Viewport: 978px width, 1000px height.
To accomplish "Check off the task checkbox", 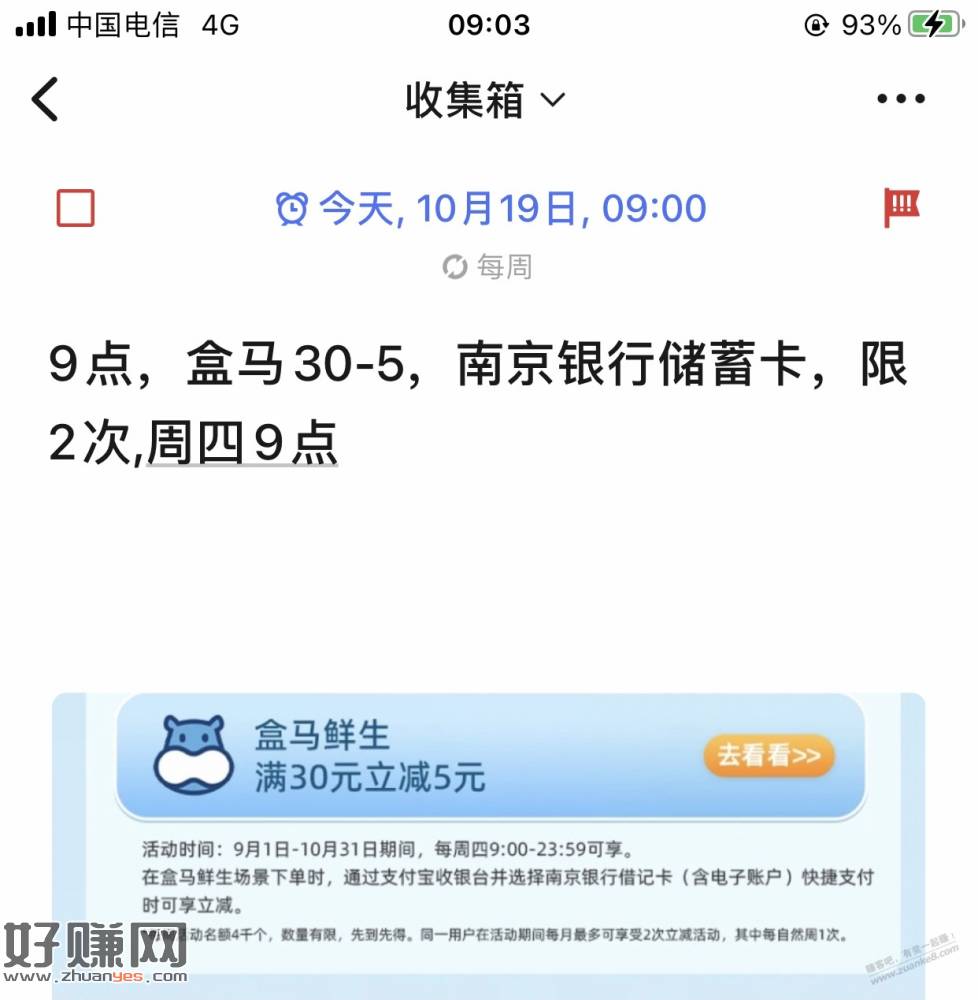I will tap(76, 208).
